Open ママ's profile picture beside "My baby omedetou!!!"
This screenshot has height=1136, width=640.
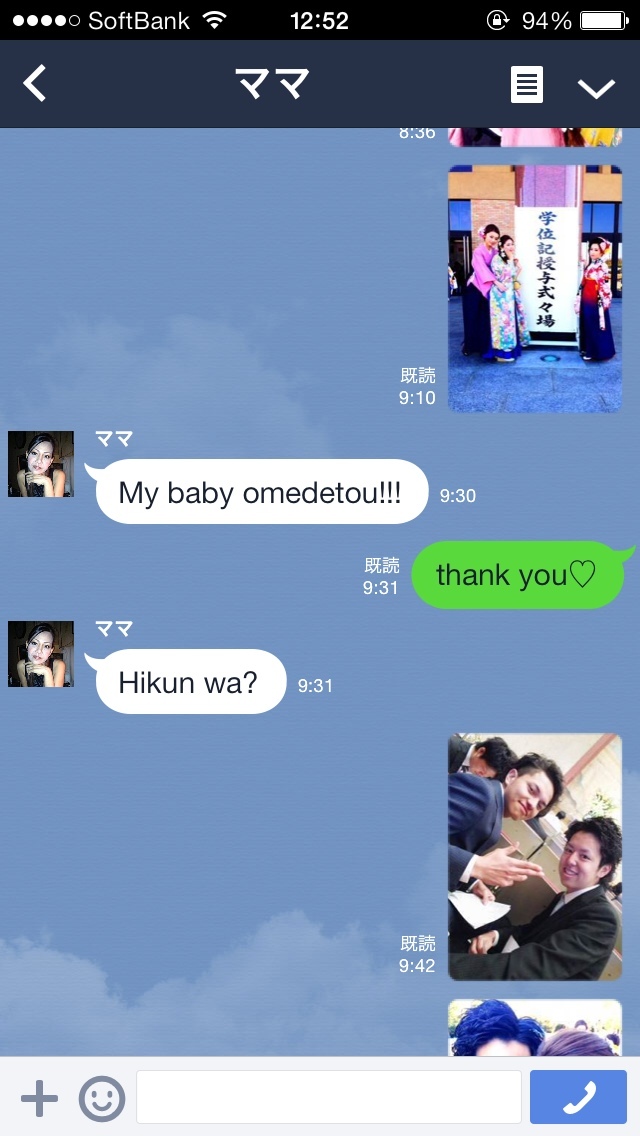click(41, 464)
